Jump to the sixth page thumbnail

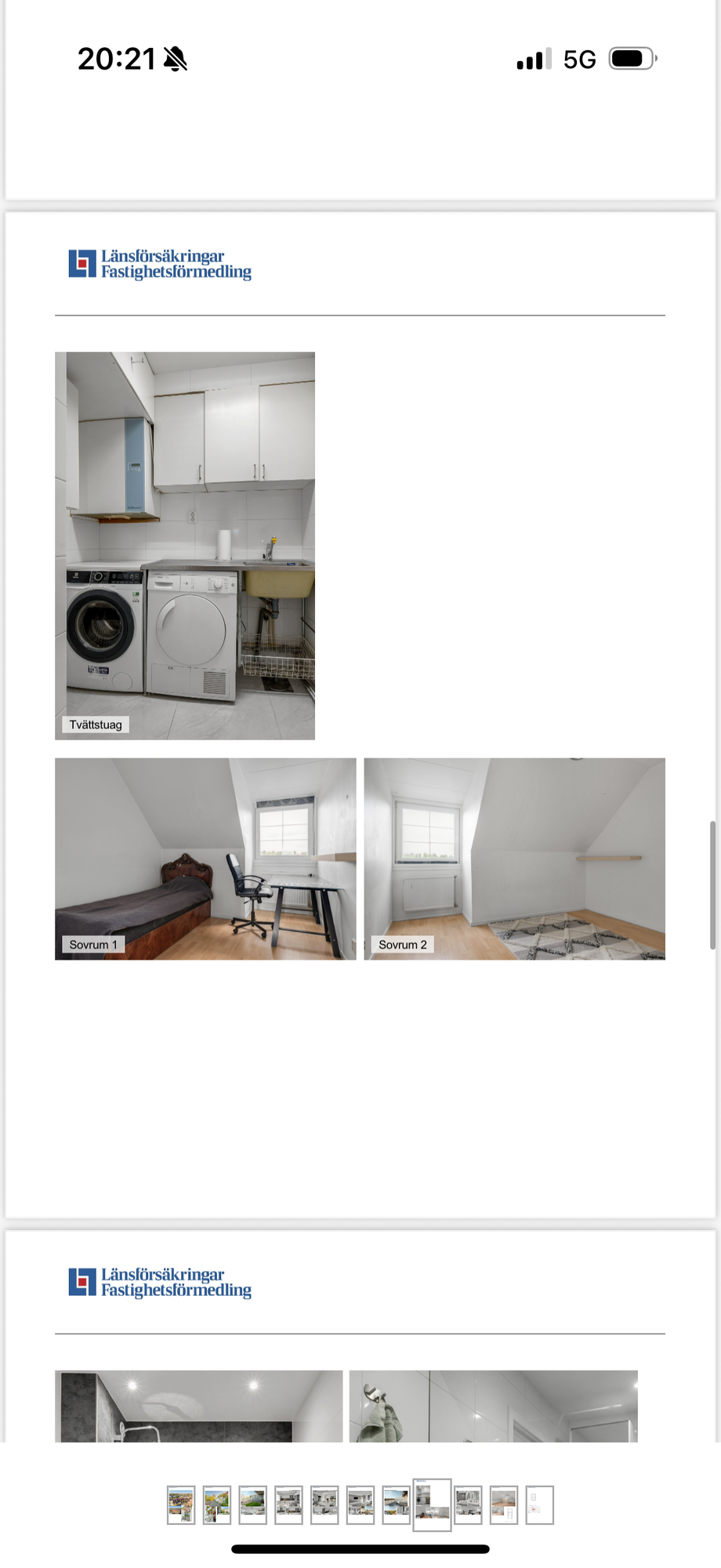[360, 1505]
